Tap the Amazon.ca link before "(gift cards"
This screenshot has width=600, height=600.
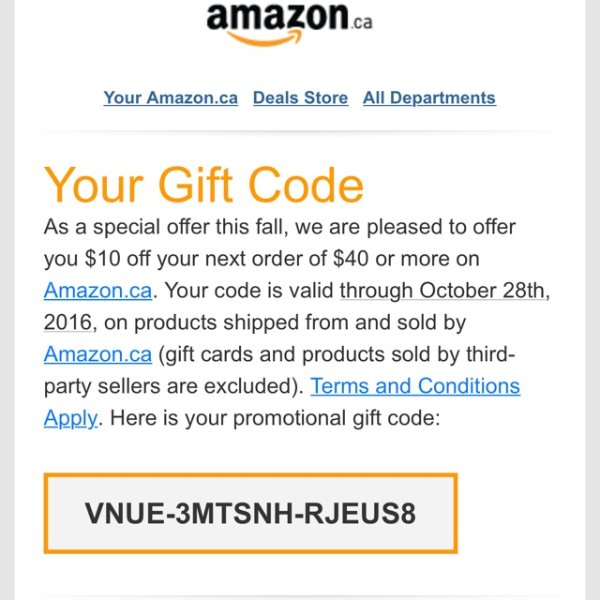(x=98, y=354)
